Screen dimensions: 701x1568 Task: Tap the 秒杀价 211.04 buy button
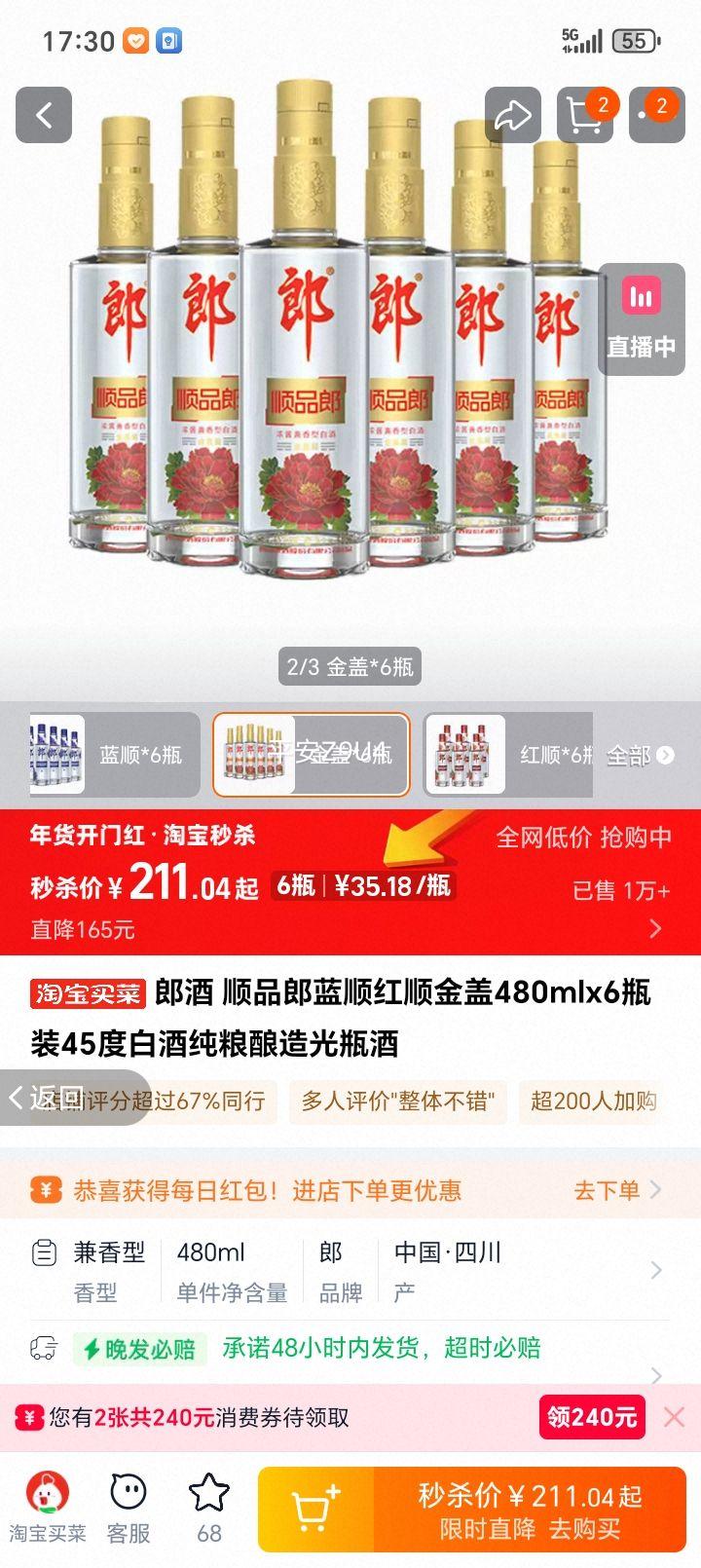pos(526,1508)
